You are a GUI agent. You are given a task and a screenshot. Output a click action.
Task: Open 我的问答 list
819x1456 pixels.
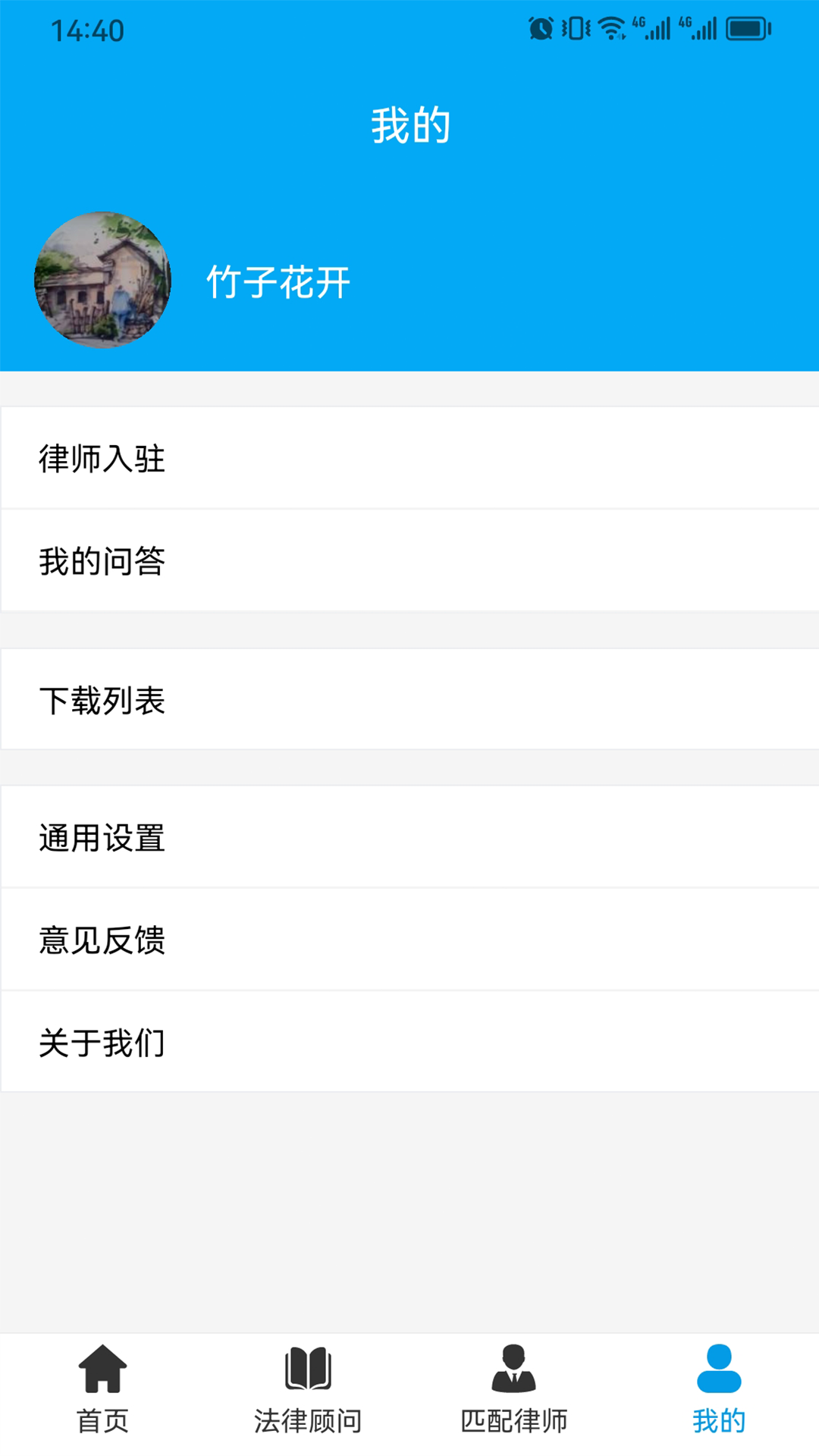click(x=409, y=560)
